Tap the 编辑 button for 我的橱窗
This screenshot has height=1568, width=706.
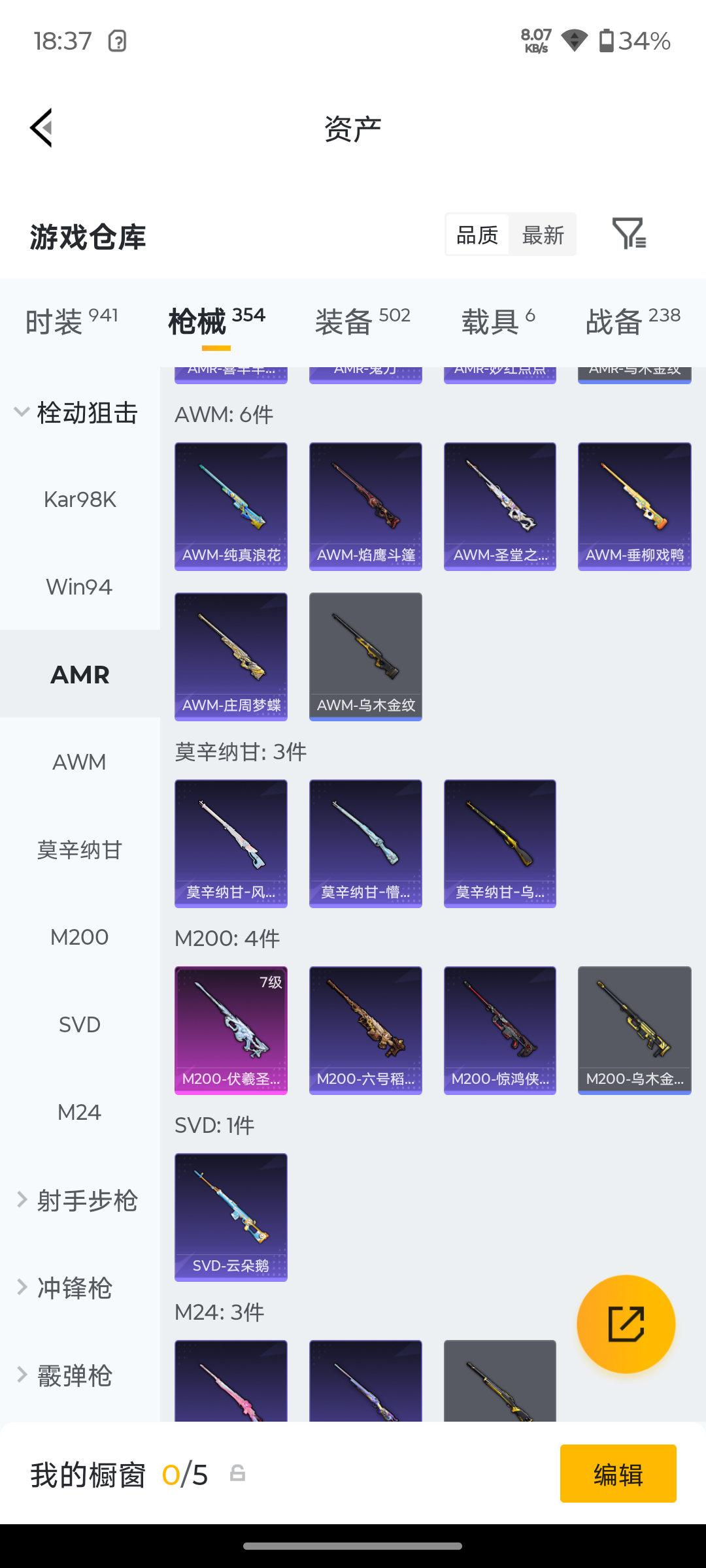click(x=618, y=1473)
